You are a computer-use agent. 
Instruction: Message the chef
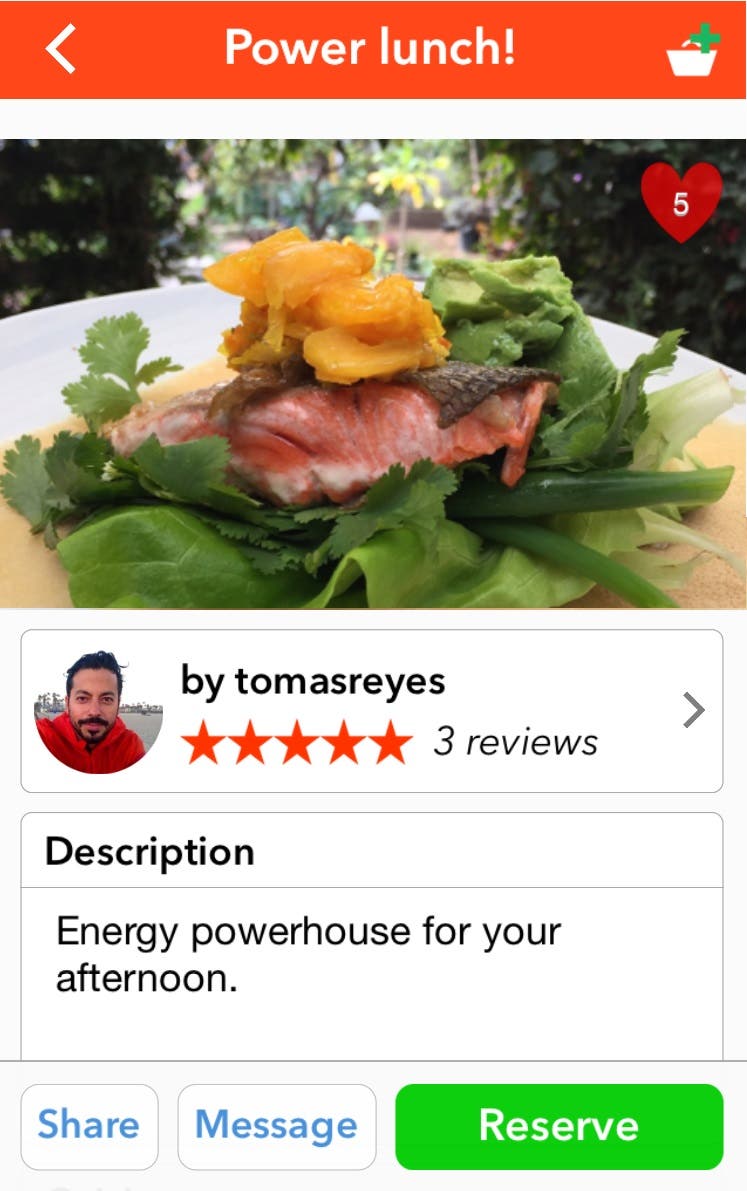[276, 1126]
